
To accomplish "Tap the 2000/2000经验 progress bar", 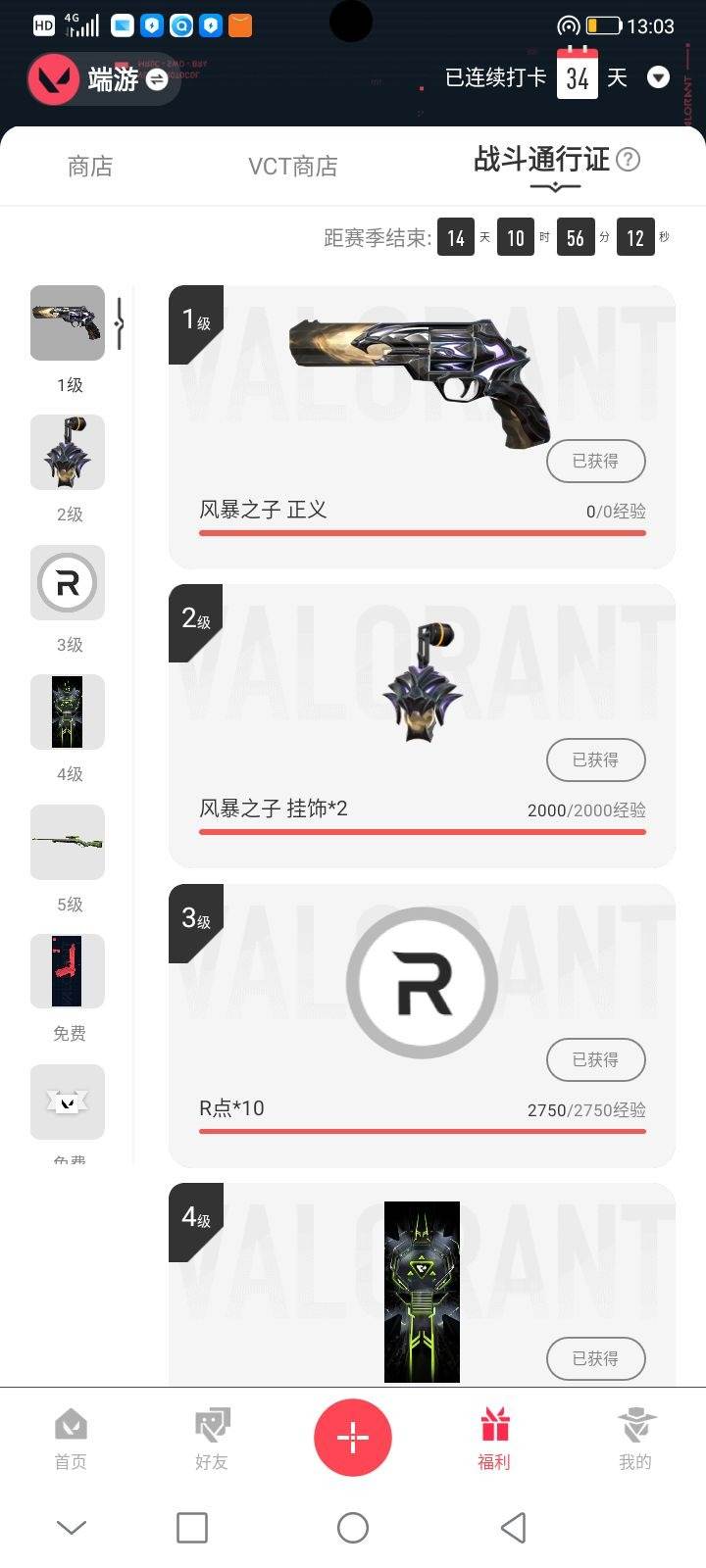I will [422, 831].
